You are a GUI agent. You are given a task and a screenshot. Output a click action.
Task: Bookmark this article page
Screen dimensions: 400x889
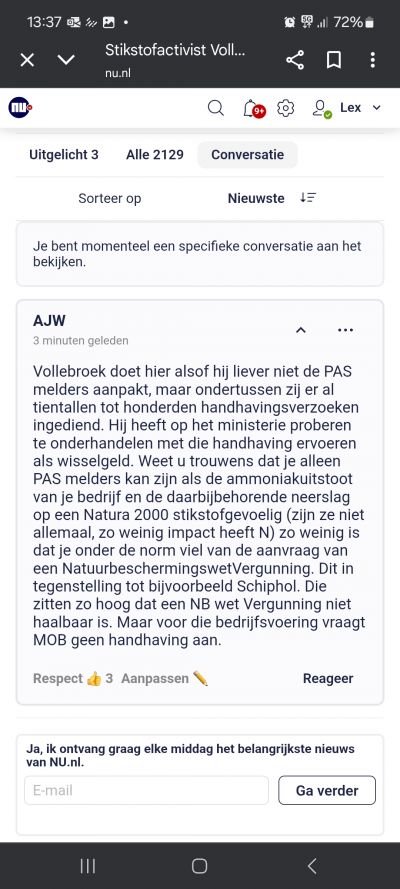(334, 60)
